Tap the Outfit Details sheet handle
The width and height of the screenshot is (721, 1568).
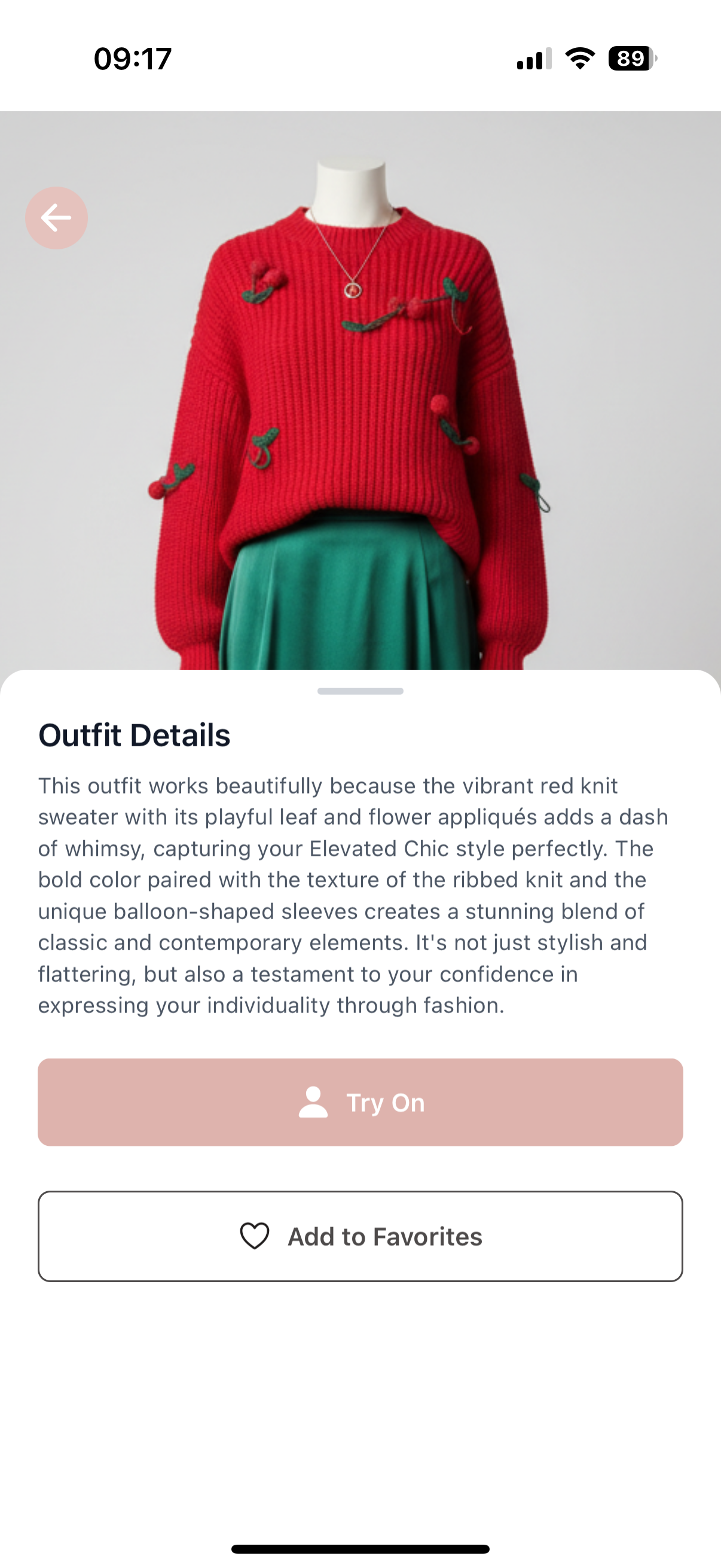[x=360, y=691]
